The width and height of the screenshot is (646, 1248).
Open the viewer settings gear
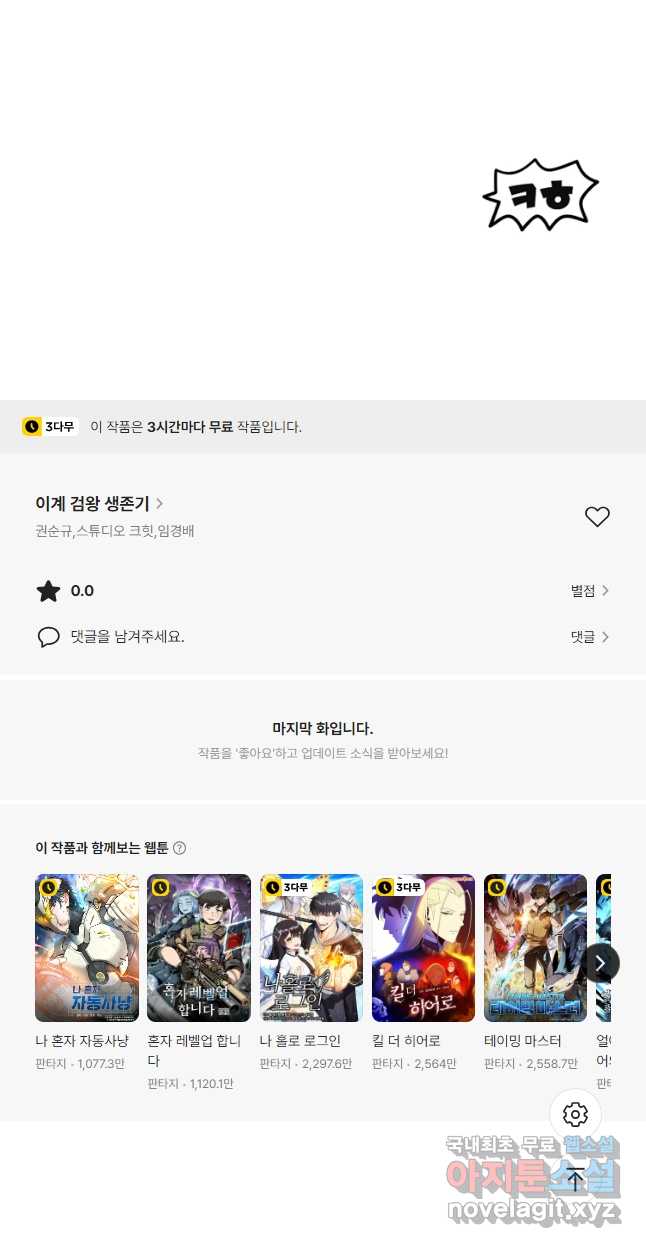[x=575, y=1114]
